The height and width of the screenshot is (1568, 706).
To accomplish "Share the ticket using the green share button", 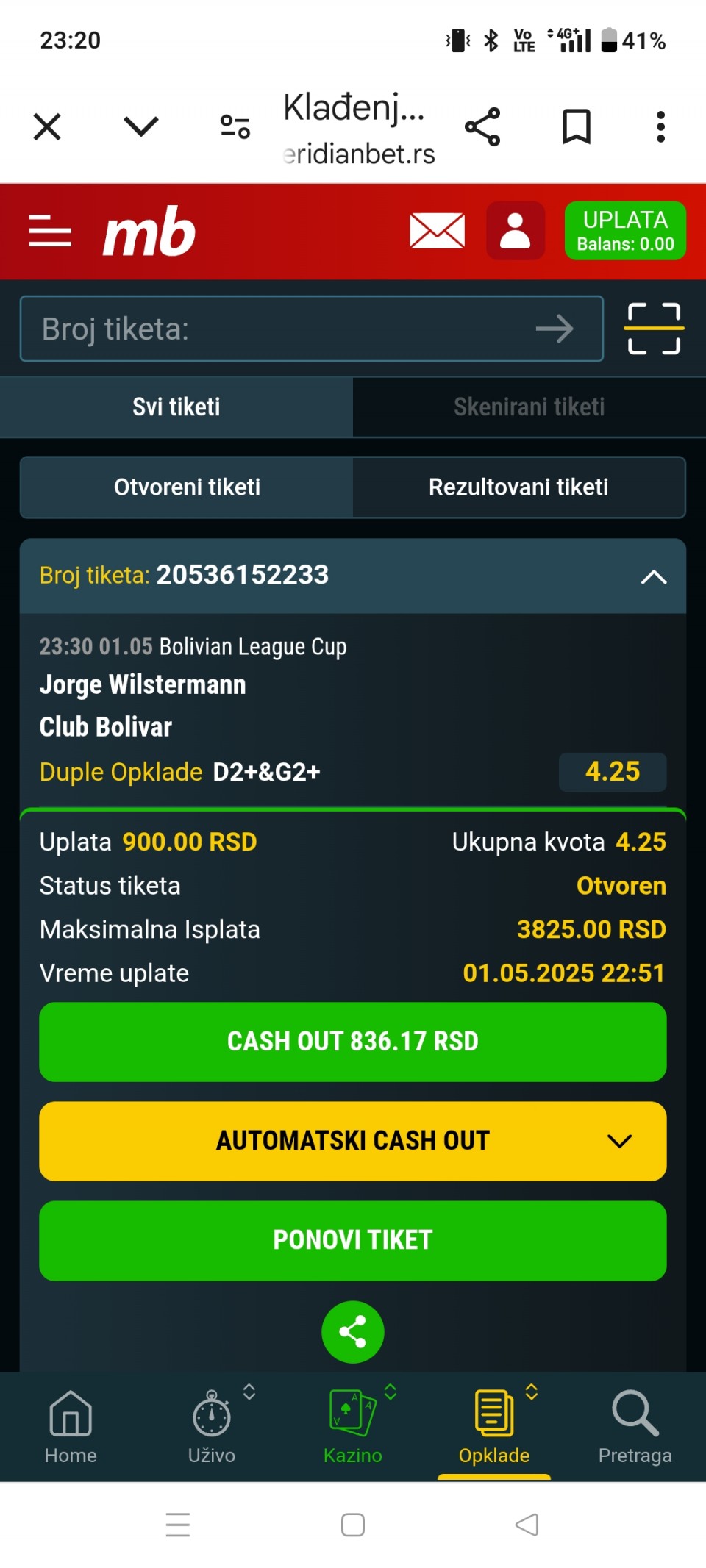I will (353, 1332).
